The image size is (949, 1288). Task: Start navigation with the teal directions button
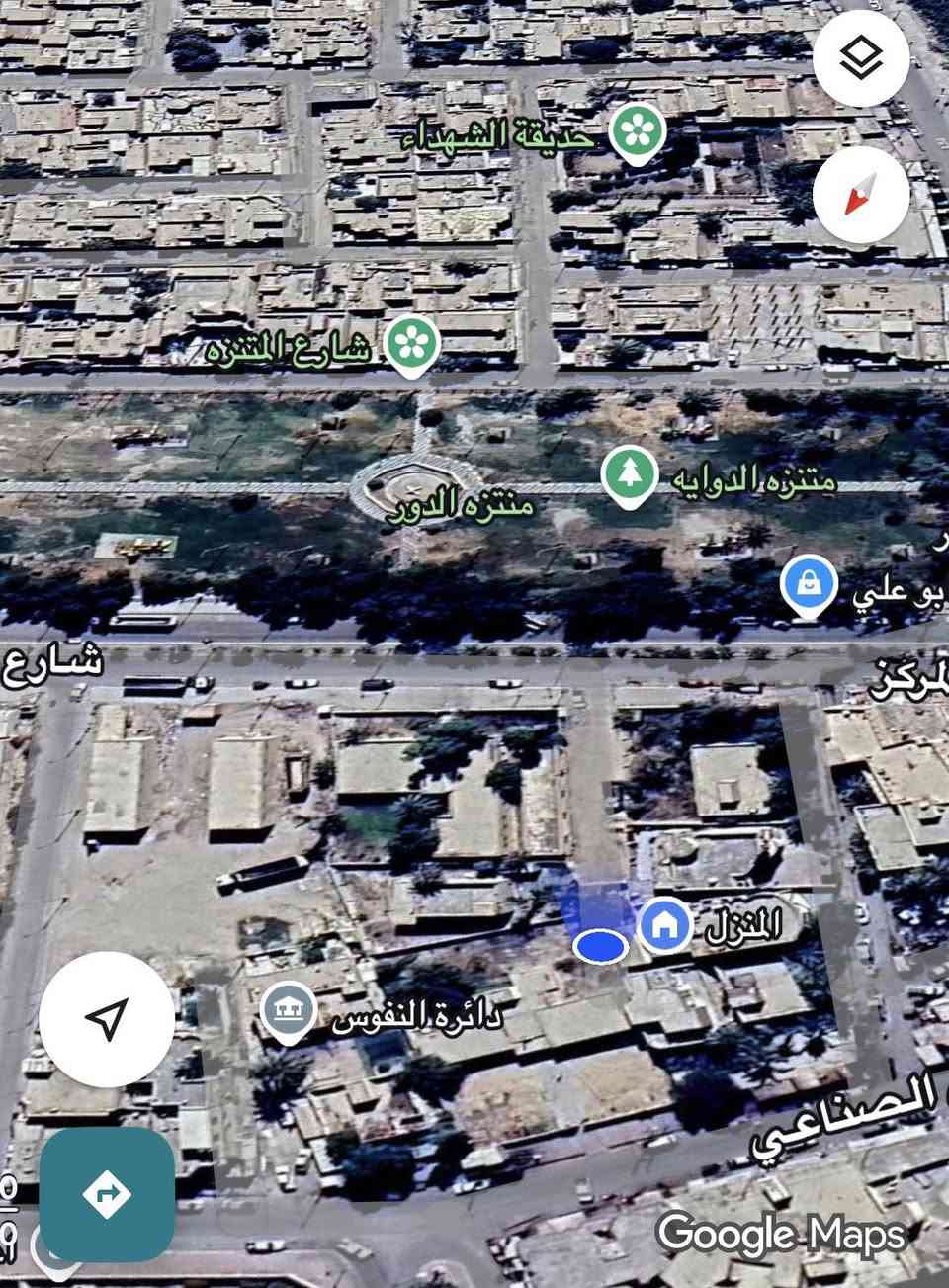click(108, 1192)
